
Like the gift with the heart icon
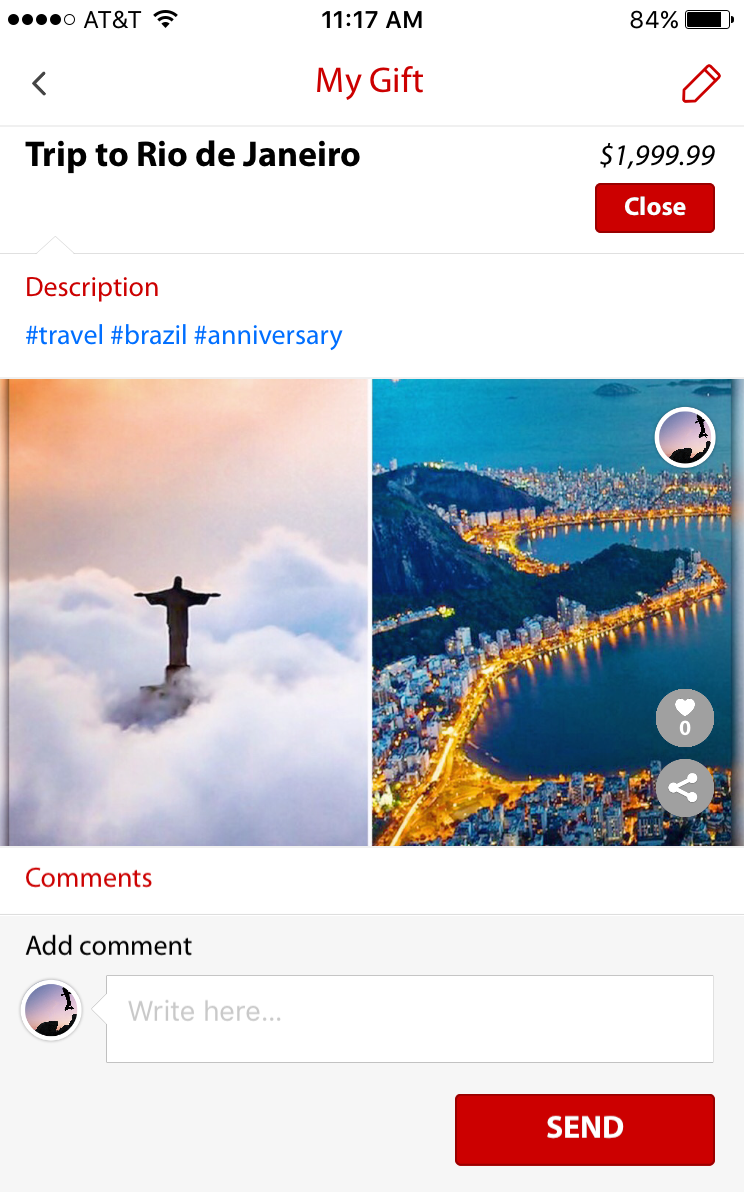[685, 718]
